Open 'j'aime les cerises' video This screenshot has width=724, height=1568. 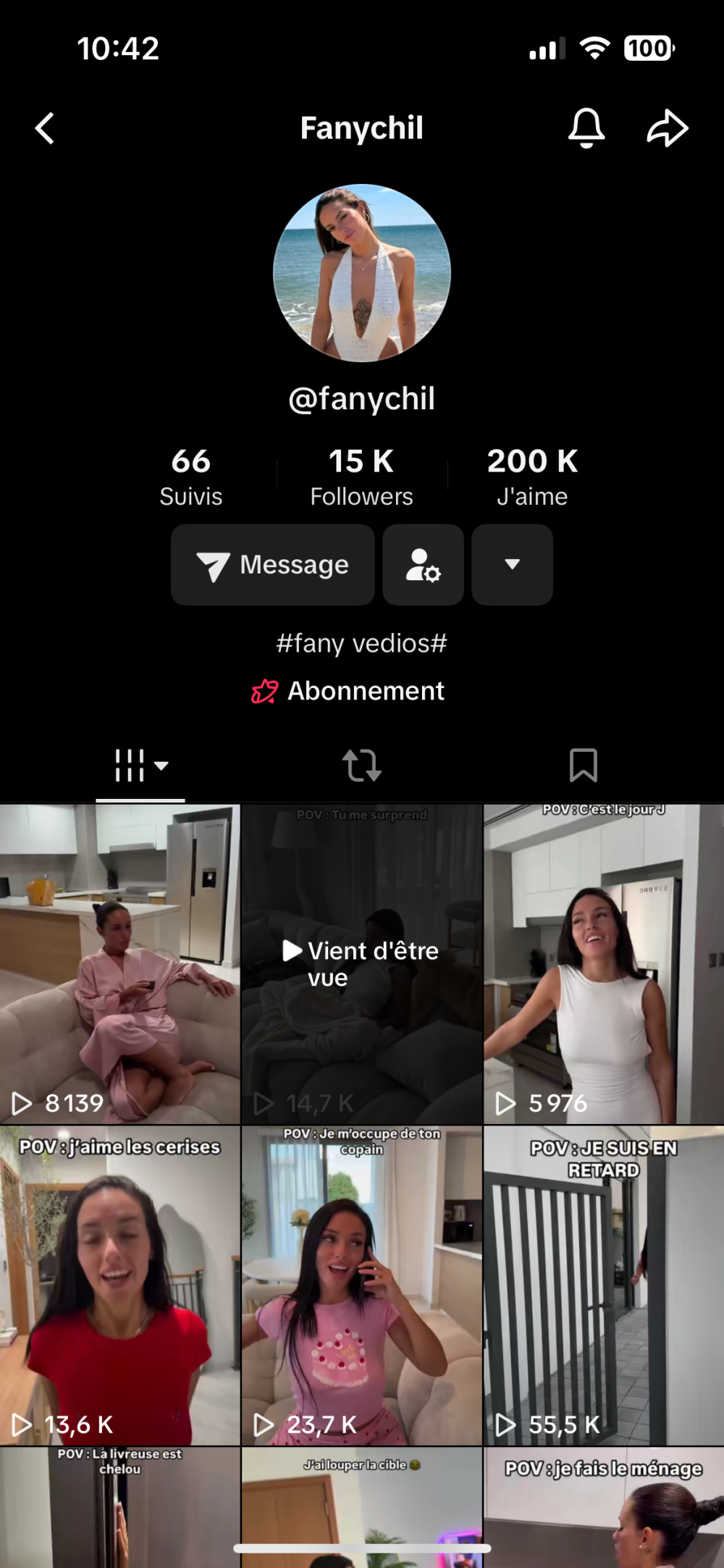[119, 1286]
